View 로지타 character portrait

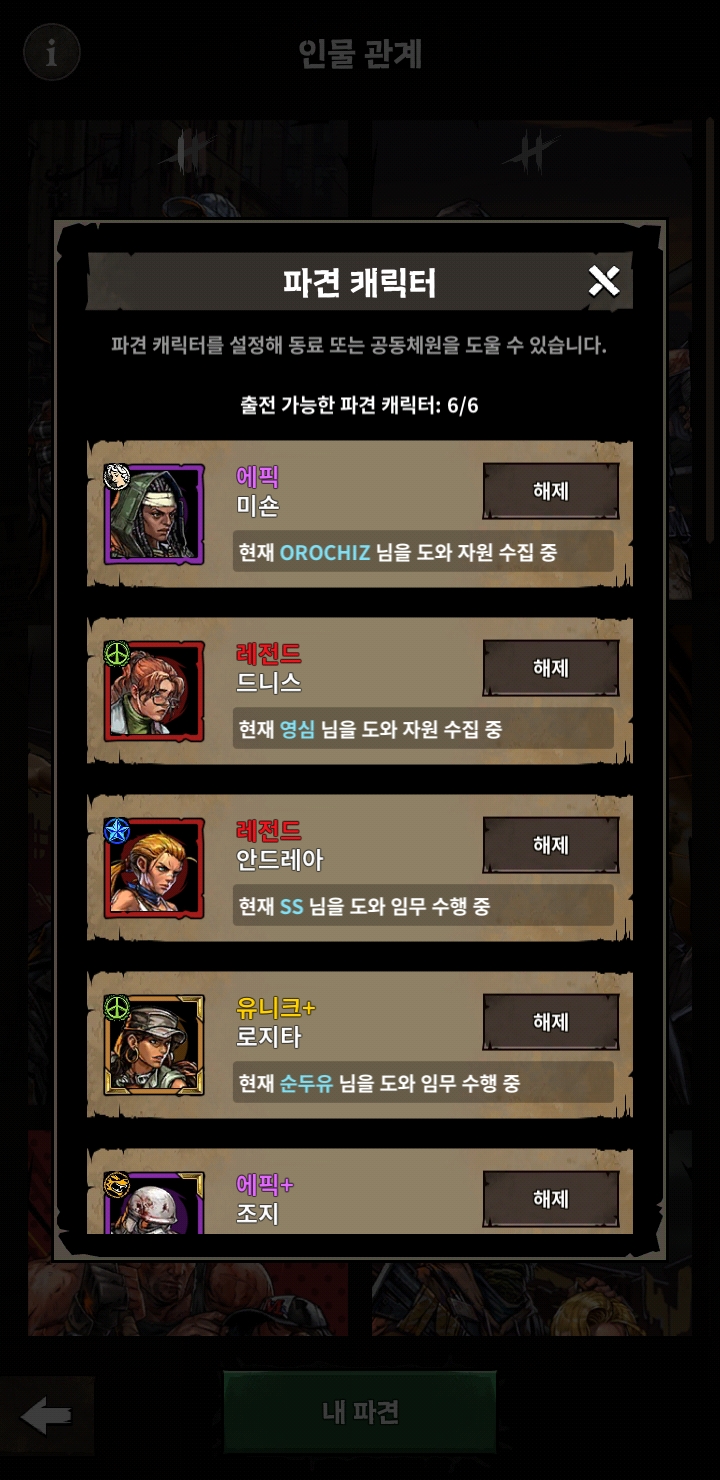154,1045
